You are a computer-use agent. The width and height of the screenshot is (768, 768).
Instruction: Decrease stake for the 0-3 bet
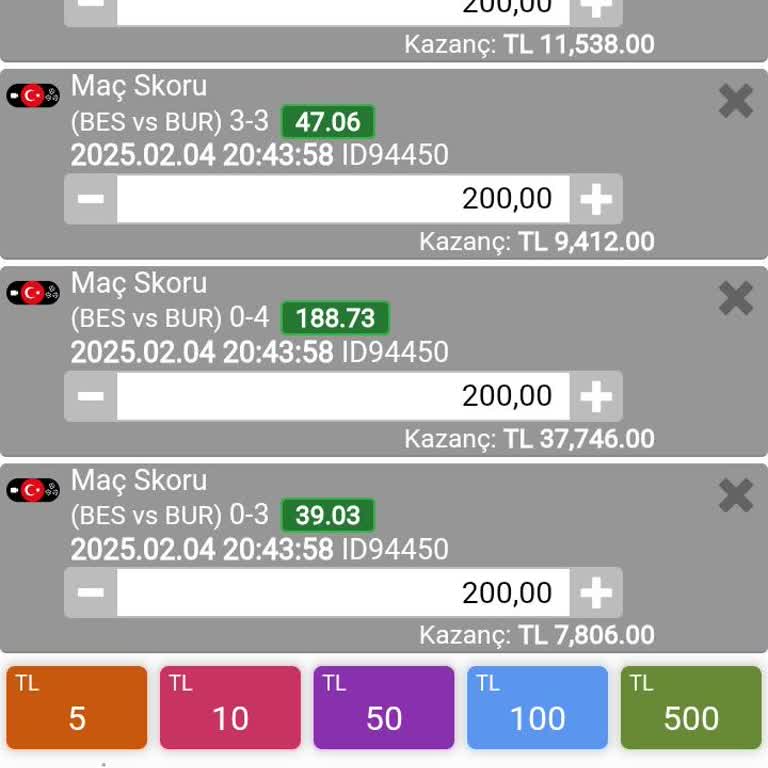tap(91, 593)
